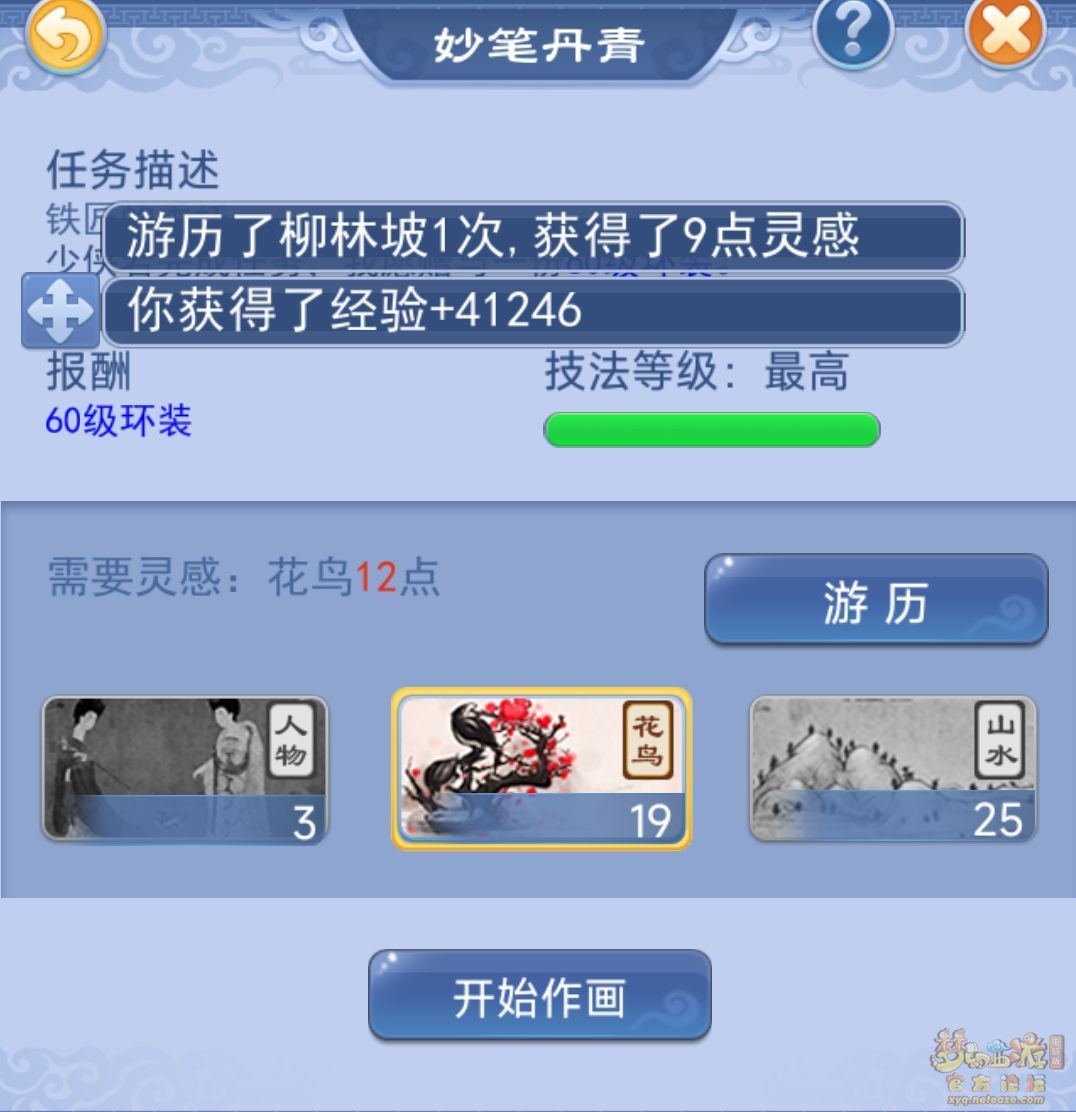Select the 山水 painting card

tap(892, 768)
